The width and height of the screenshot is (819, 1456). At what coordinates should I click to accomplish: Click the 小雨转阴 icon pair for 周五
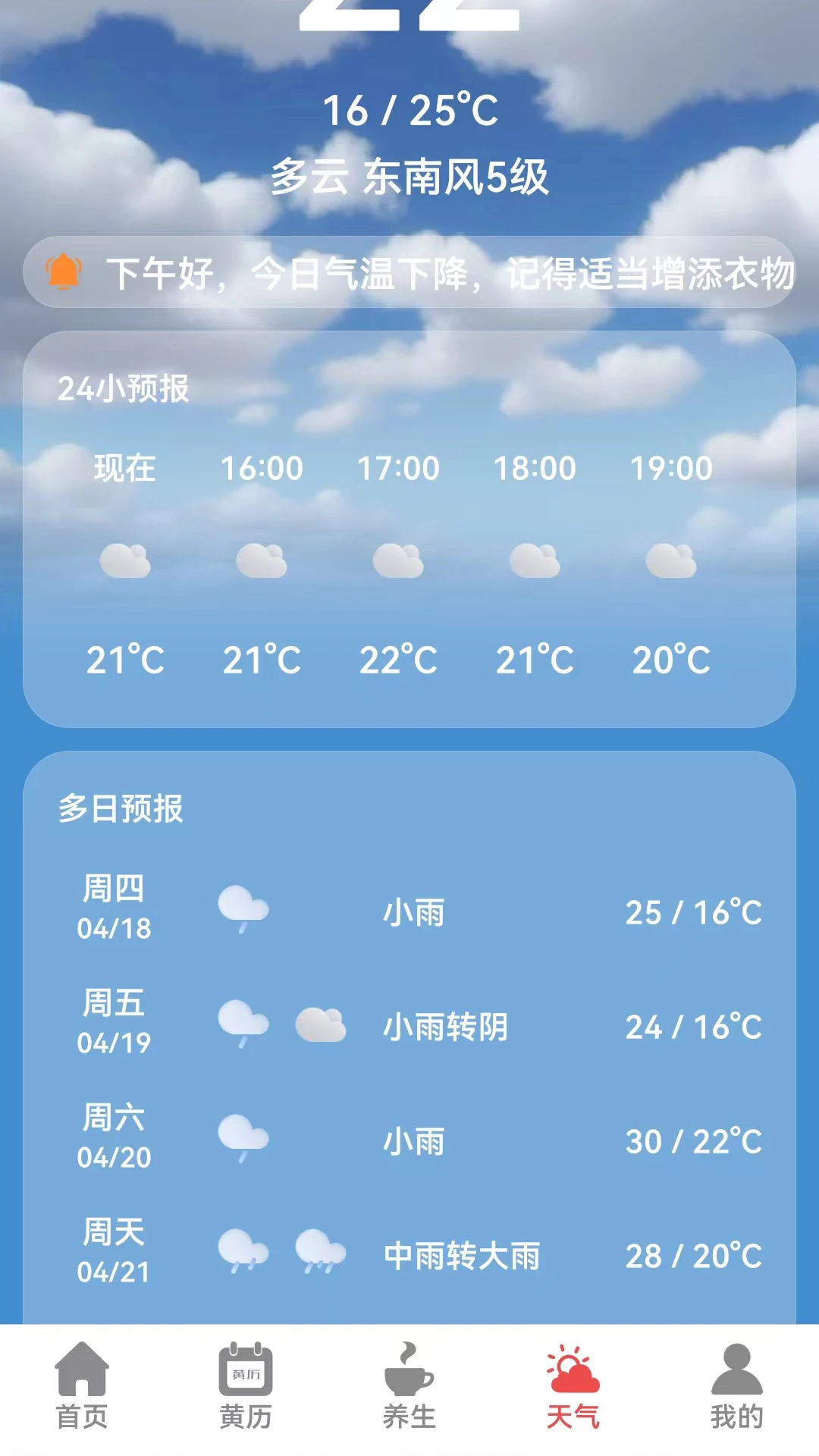click(281, 1024)
